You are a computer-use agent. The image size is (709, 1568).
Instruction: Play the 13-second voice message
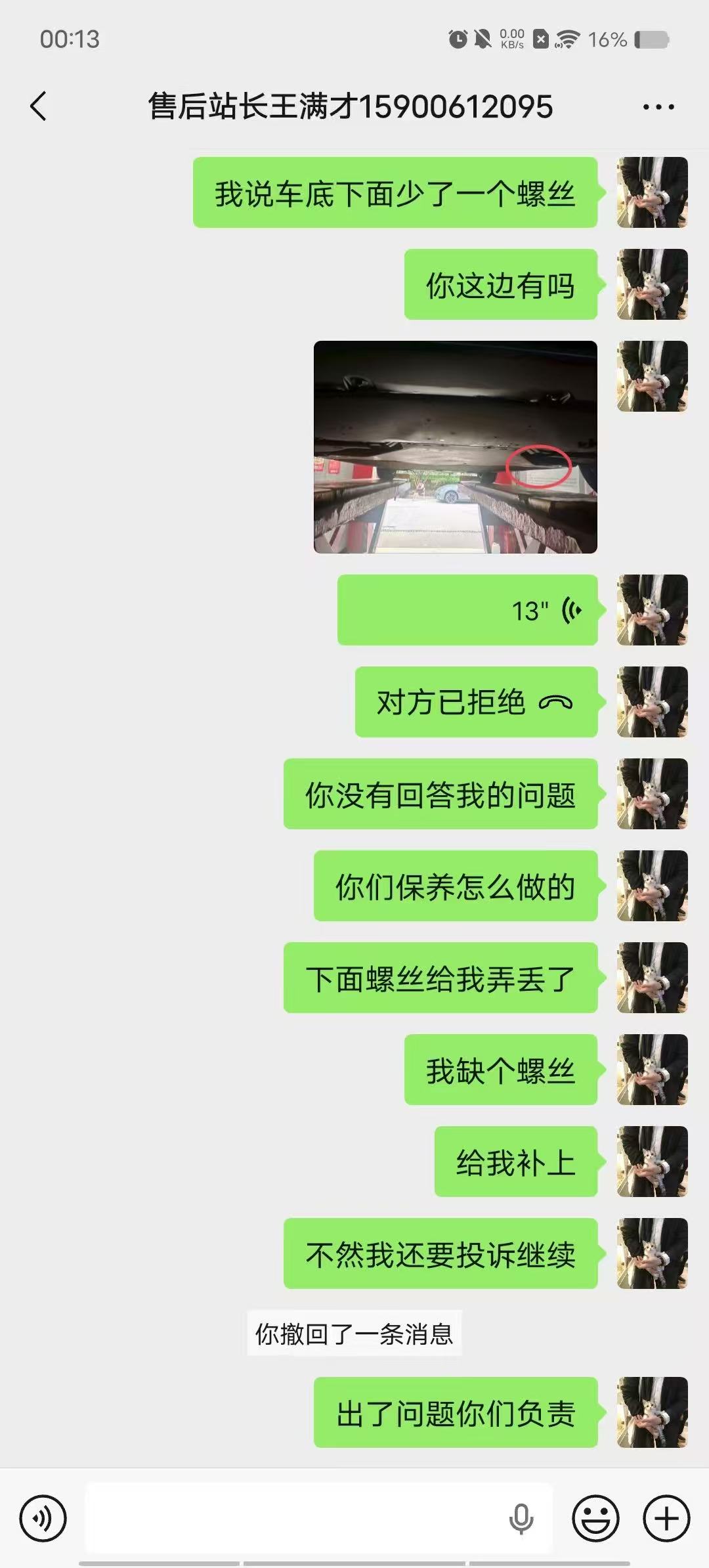tap(467, 610)
